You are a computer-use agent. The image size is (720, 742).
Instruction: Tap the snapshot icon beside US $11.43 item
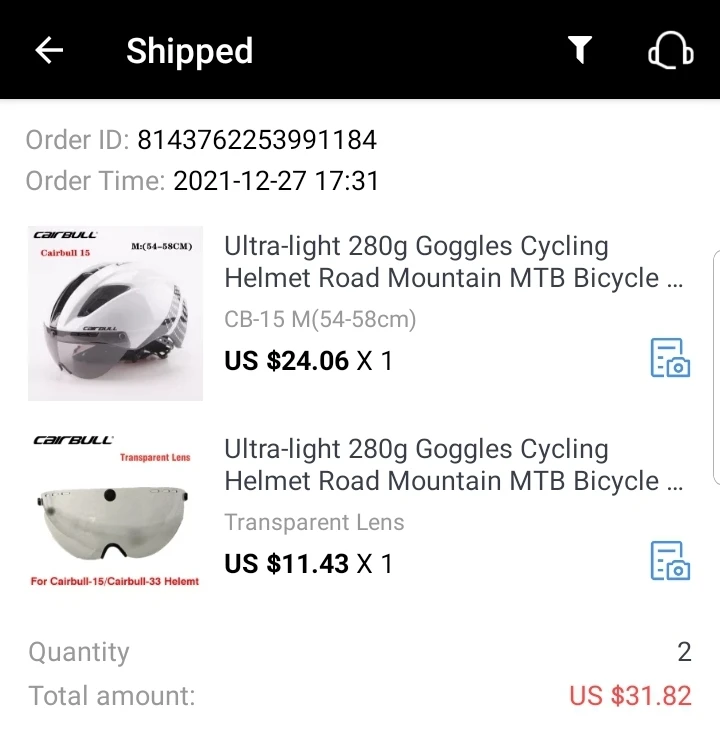tap(670, 561)
